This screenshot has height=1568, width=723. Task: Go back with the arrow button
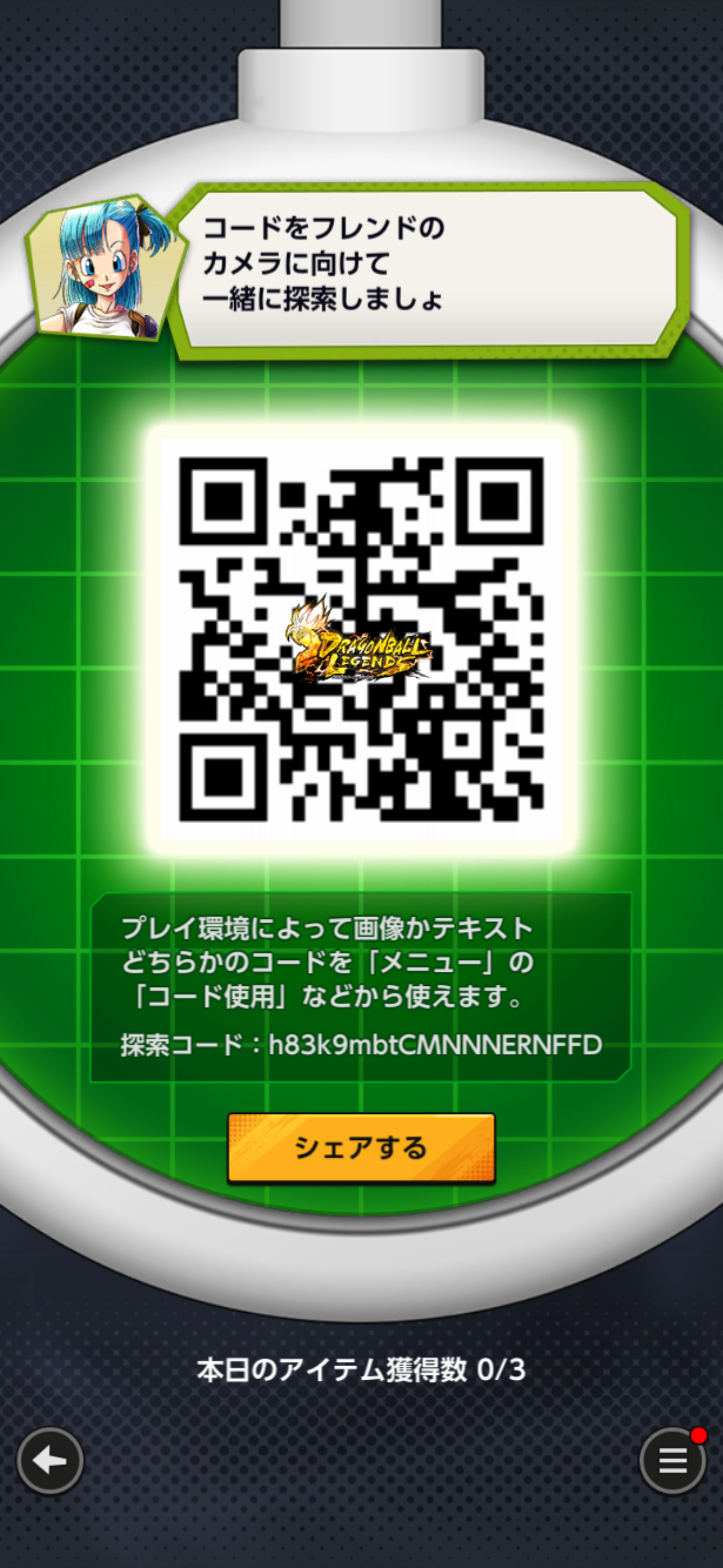click(50, 1461)
